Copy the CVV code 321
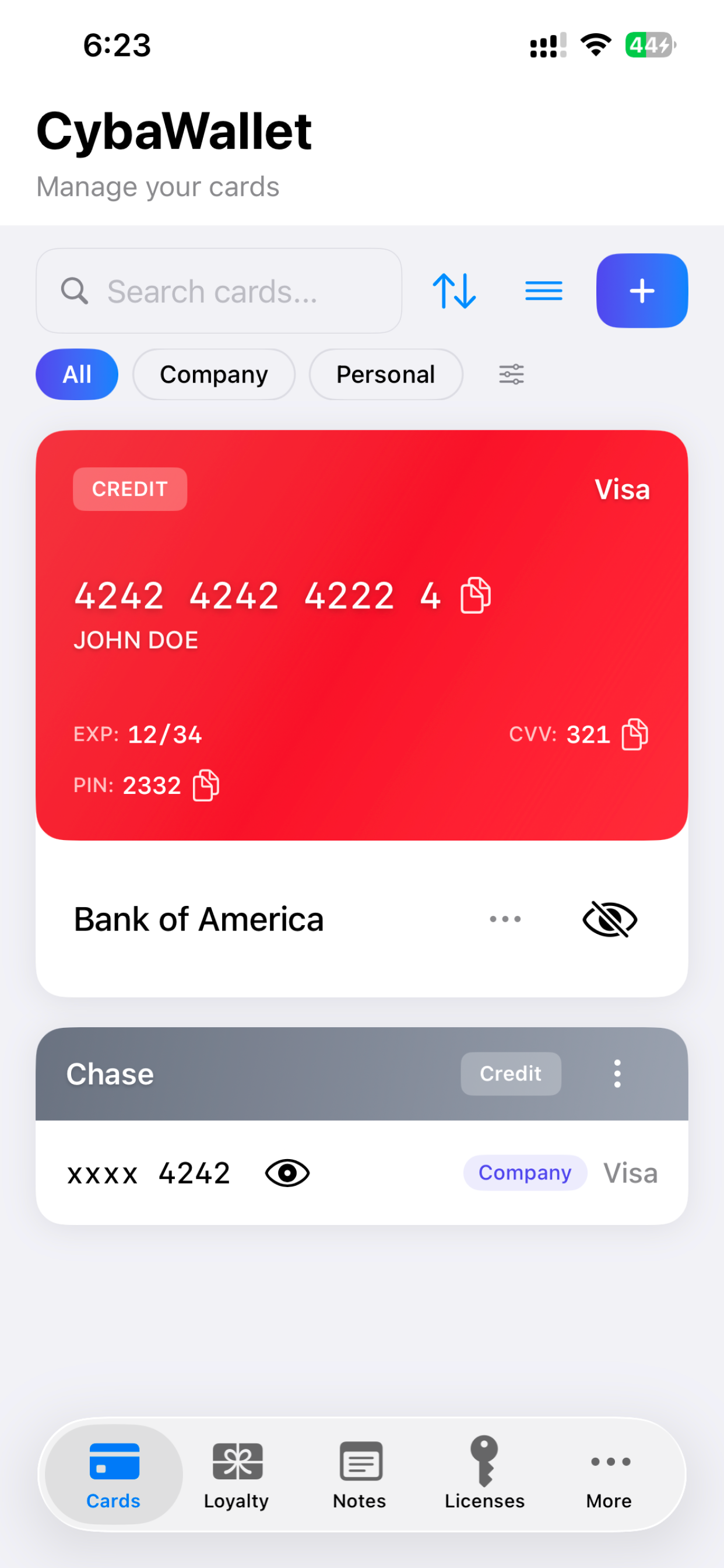 (x=635, y=734)
